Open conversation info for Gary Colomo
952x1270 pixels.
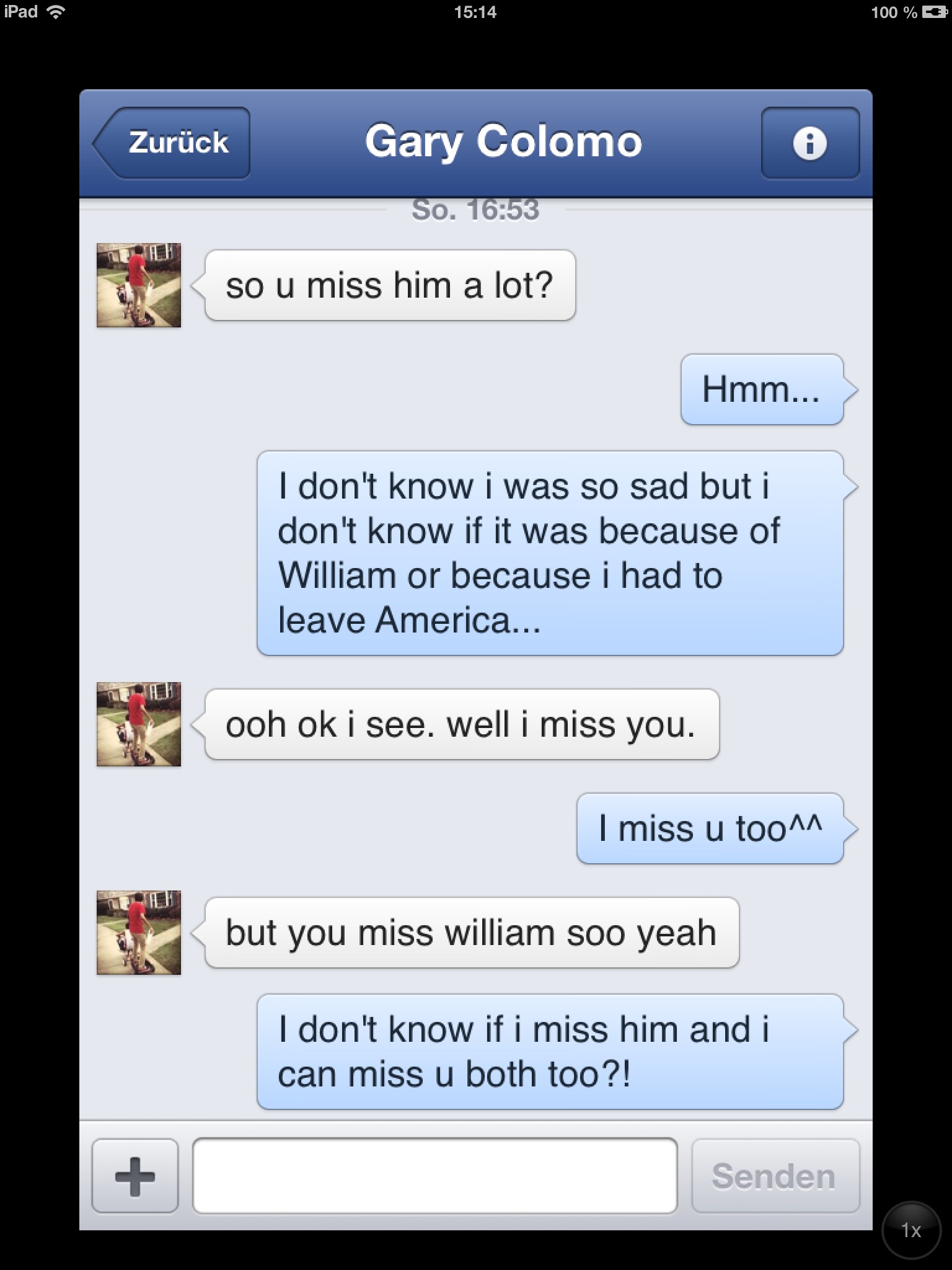click(x=809, y=143)
